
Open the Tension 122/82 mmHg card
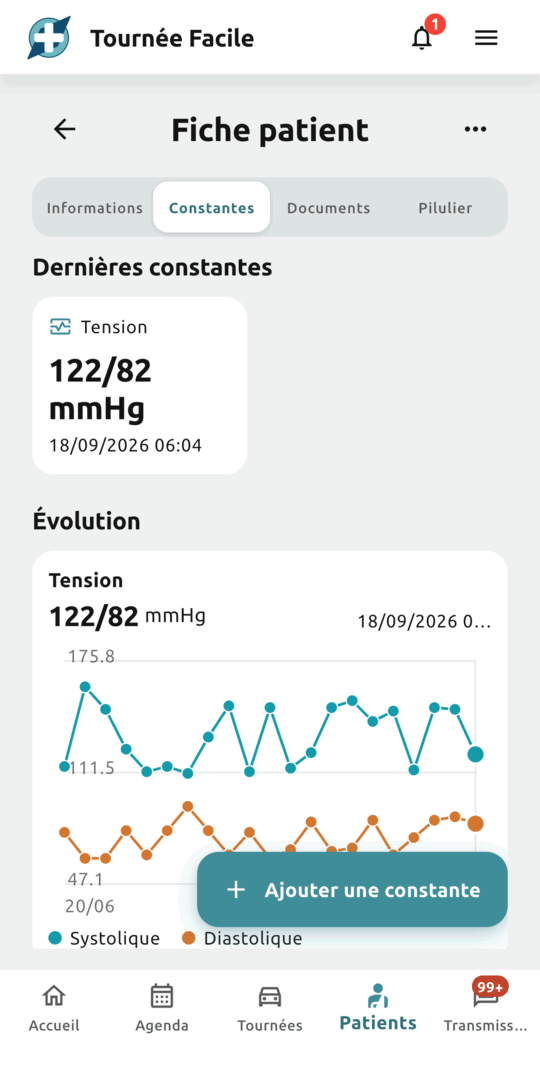point(140,385)
